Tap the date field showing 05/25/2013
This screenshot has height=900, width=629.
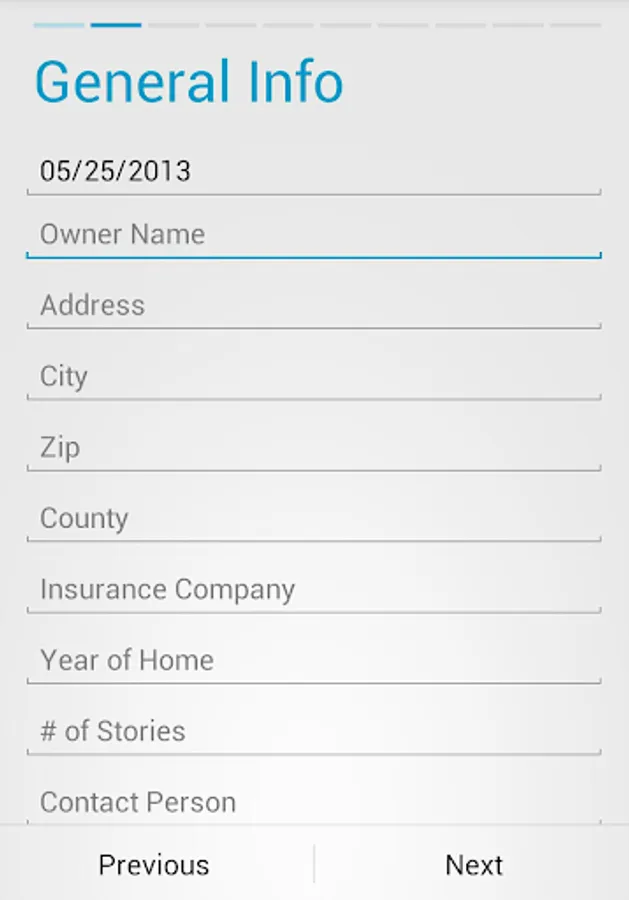tap(314, 171)
